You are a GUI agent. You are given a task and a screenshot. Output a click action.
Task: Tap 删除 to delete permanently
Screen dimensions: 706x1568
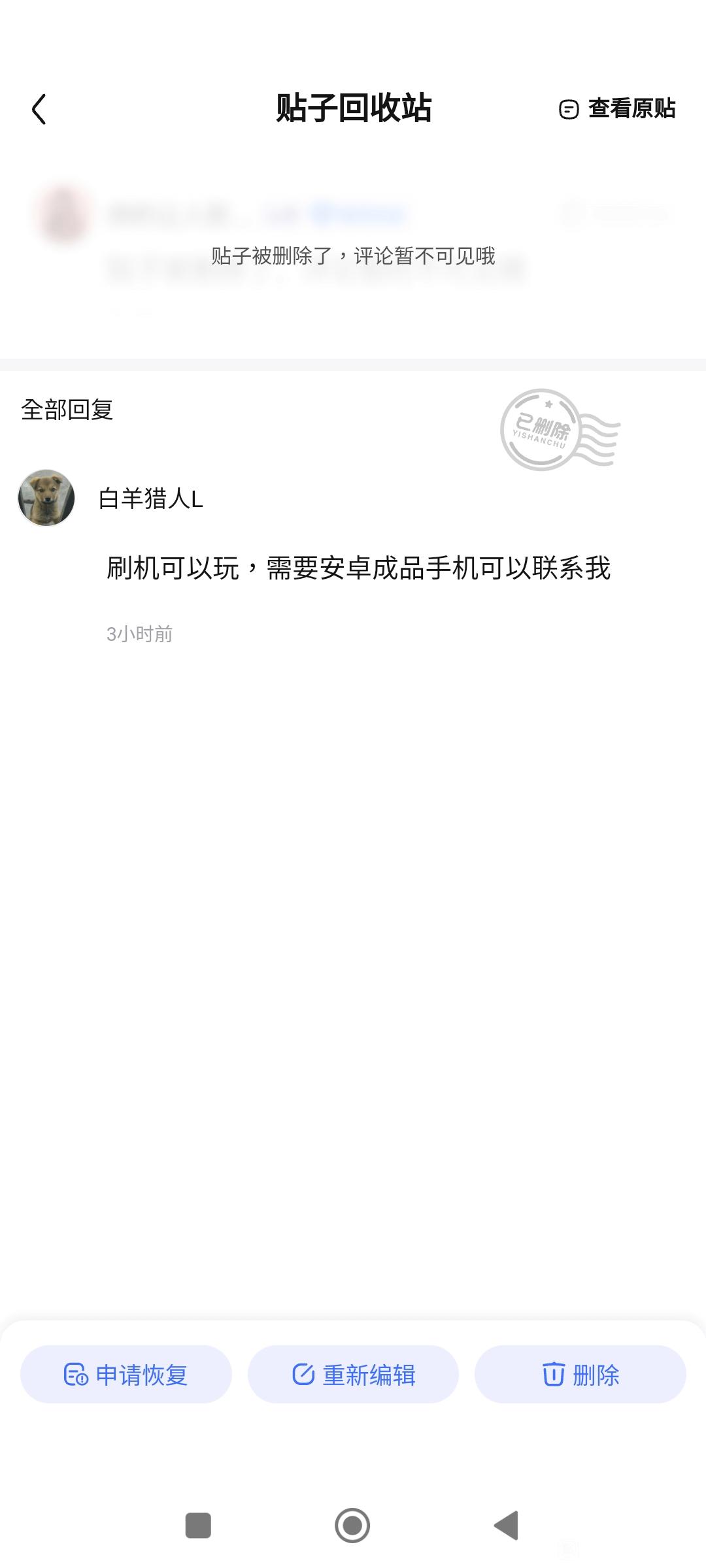pos(580,1375)
